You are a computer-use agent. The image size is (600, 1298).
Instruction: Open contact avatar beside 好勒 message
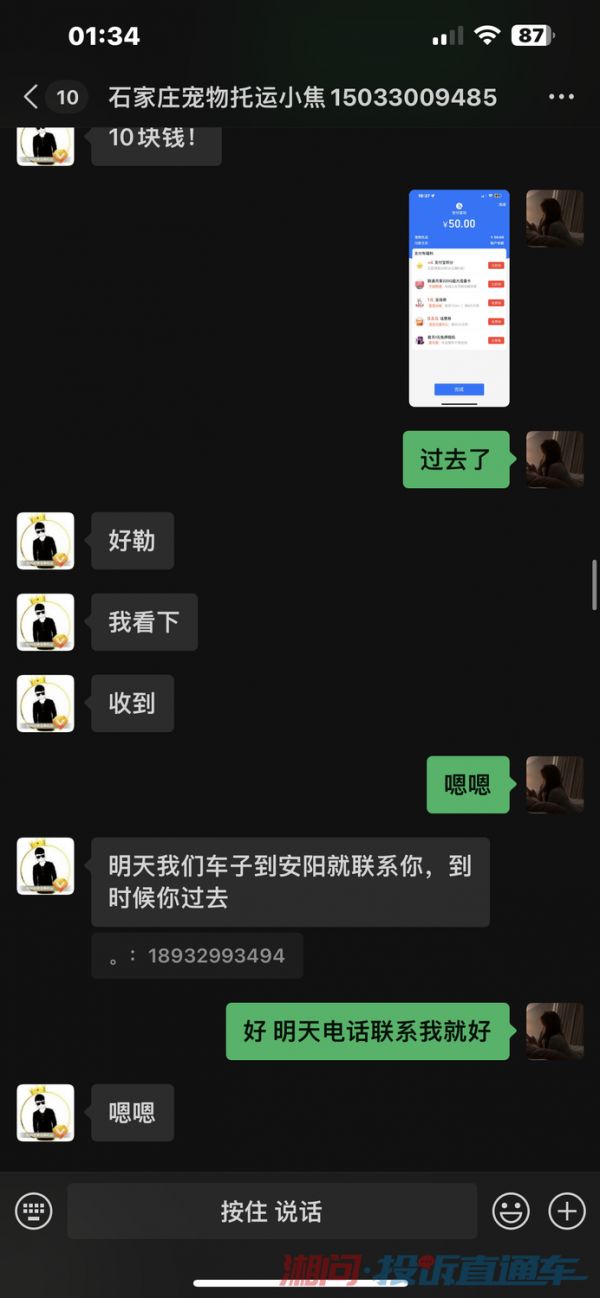[x=46, y=541]
